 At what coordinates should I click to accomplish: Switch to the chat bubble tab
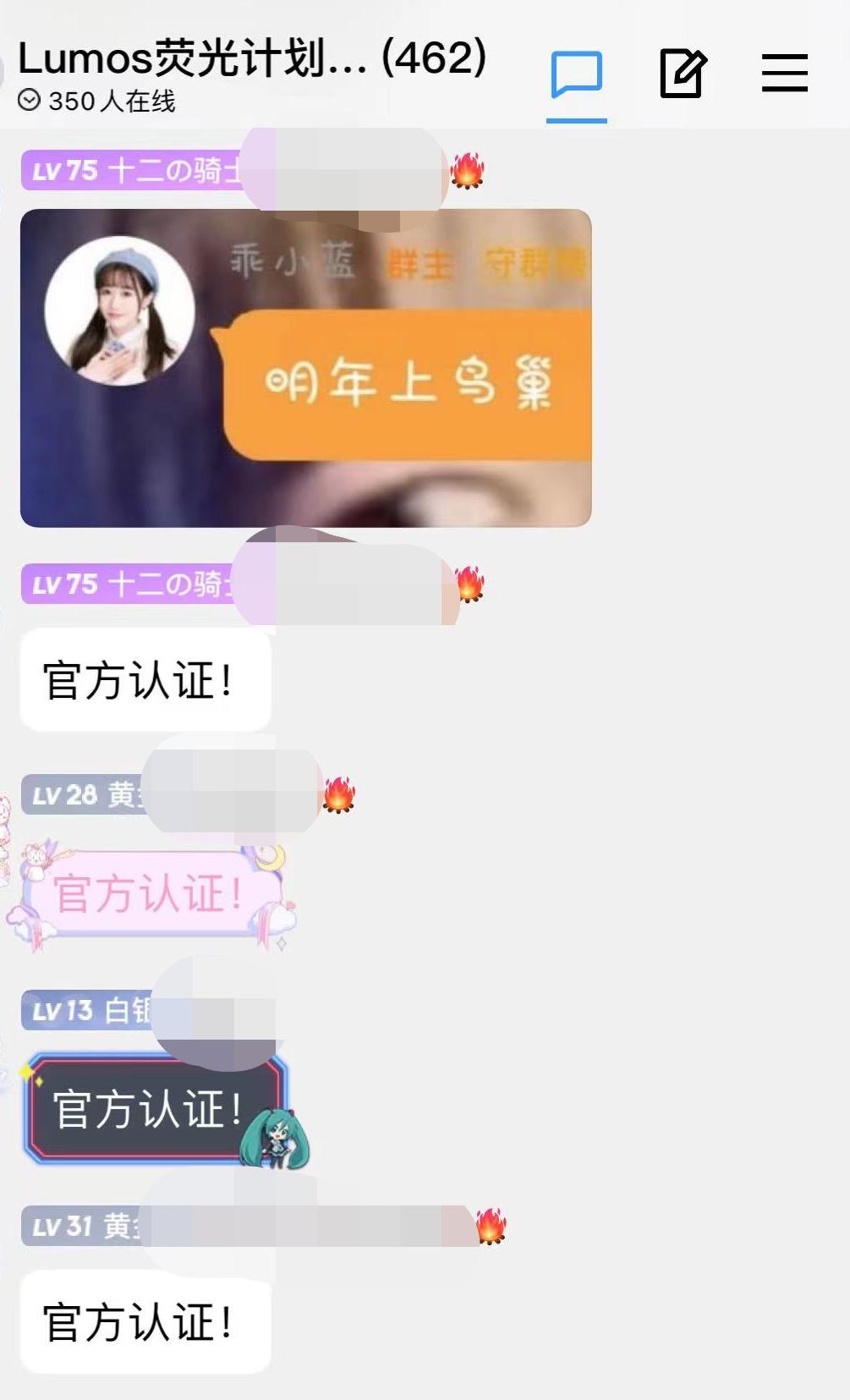coord(577,74)
